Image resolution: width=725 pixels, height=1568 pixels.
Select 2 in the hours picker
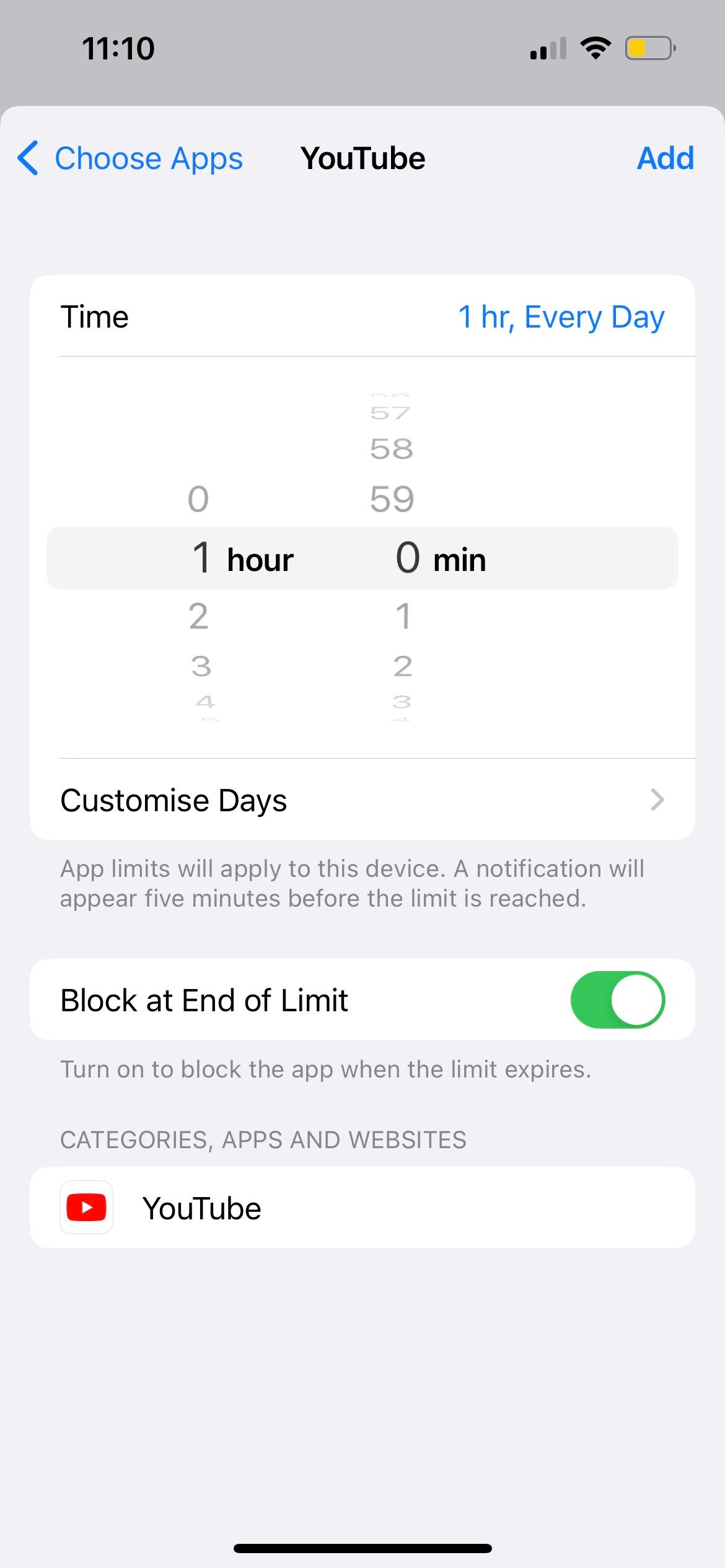tap(199, 617)
